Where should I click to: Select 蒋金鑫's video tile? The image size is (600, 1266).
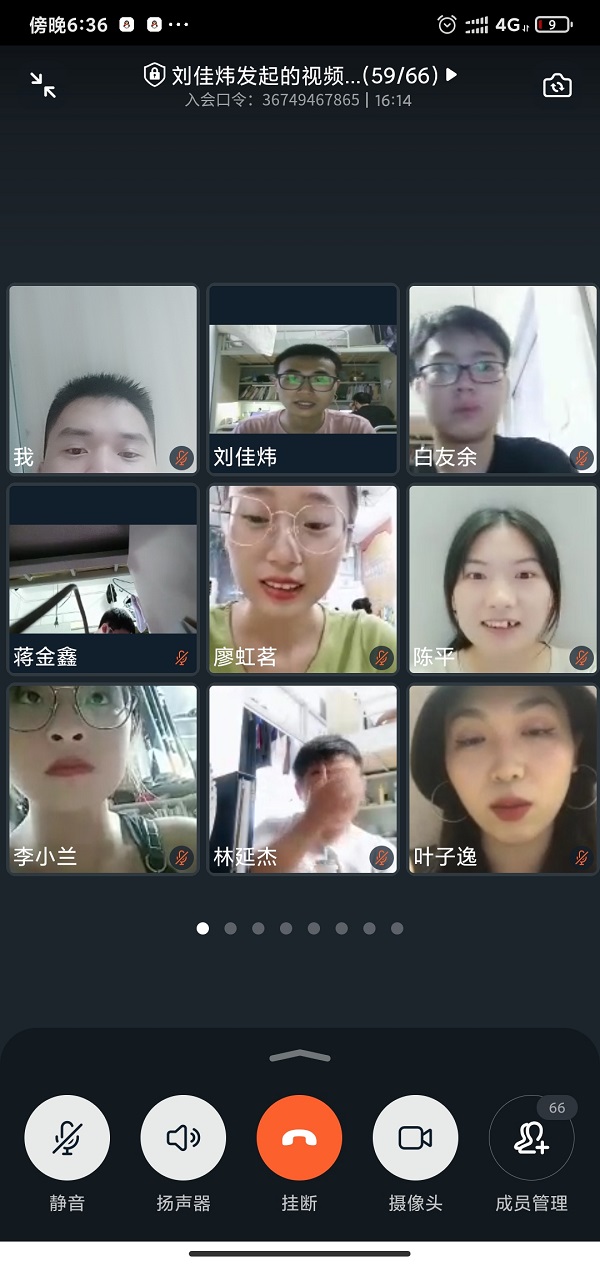coord(103,579)
